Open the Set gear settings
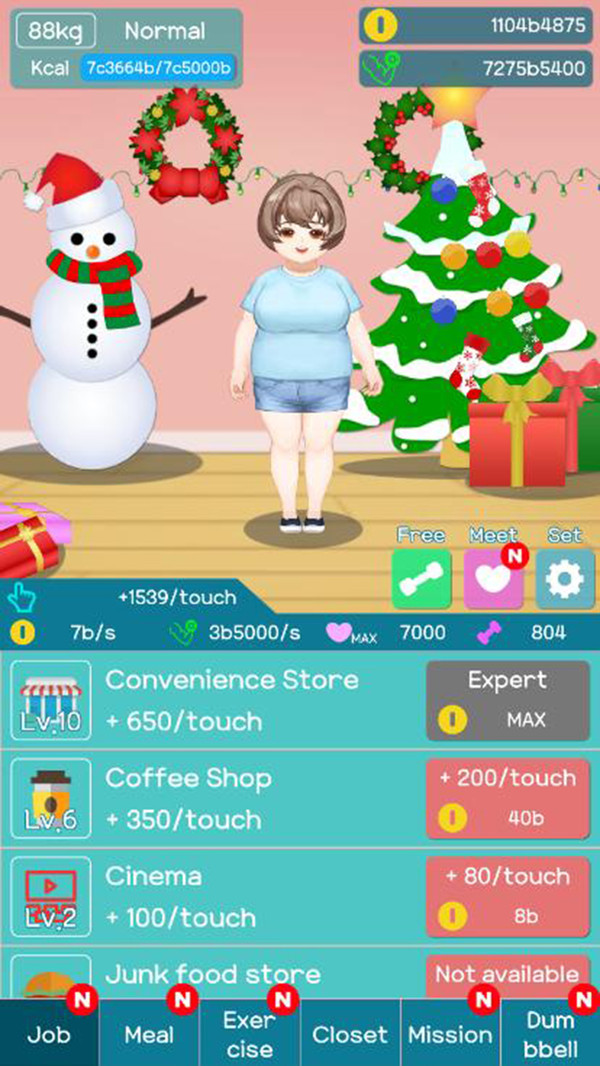Image resolution: width=600 pixels, height=1066 pixels. pos(565,578)
